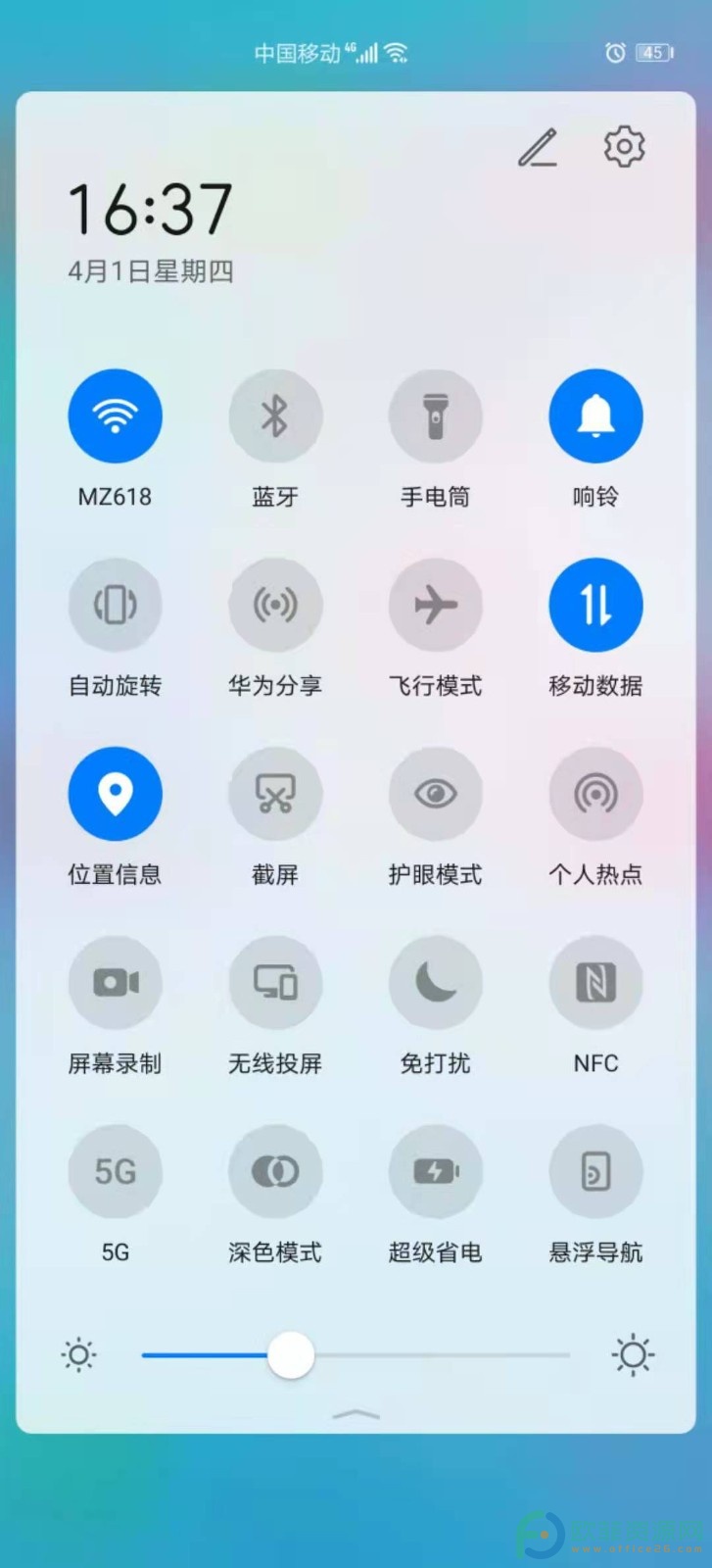Image resolution: width=712 pixels, height=1568 pixels.
Task: Turn on NFC
Action: point(595,982)
